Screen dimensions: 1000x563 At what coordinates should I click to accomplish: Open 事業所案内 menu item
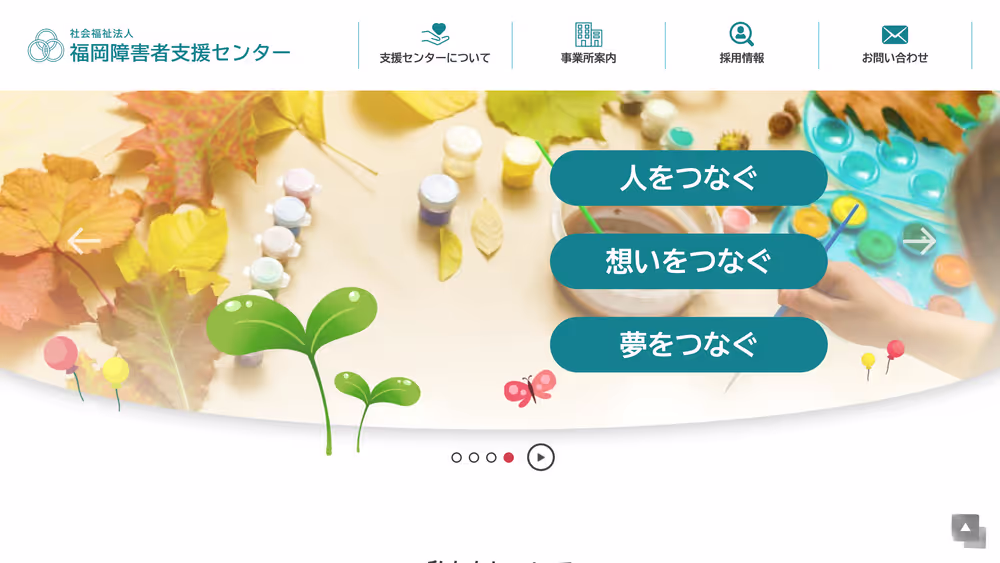pos(588,46)
